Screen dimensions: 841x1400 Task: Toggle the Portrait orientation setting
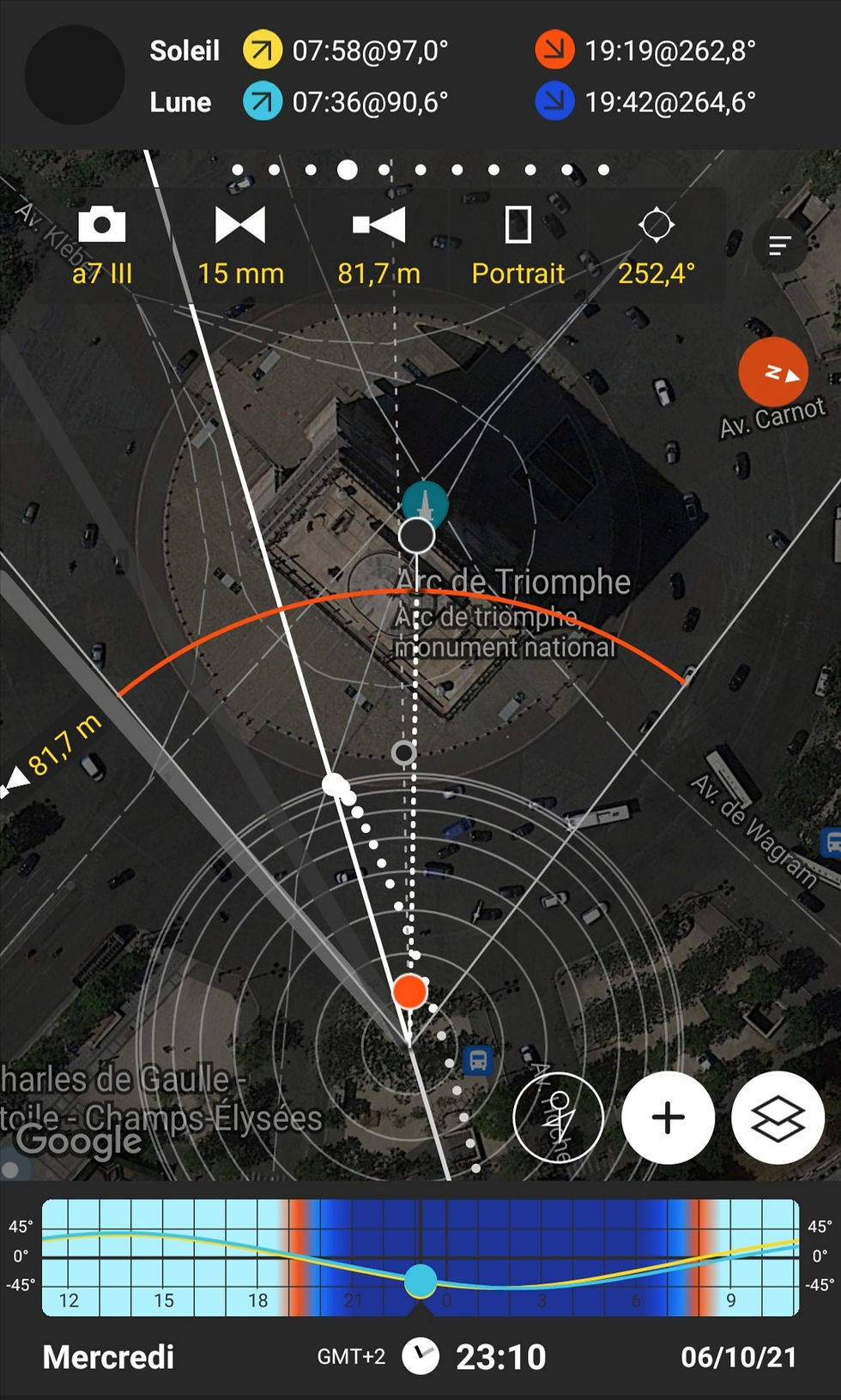(x=517, y=246)
